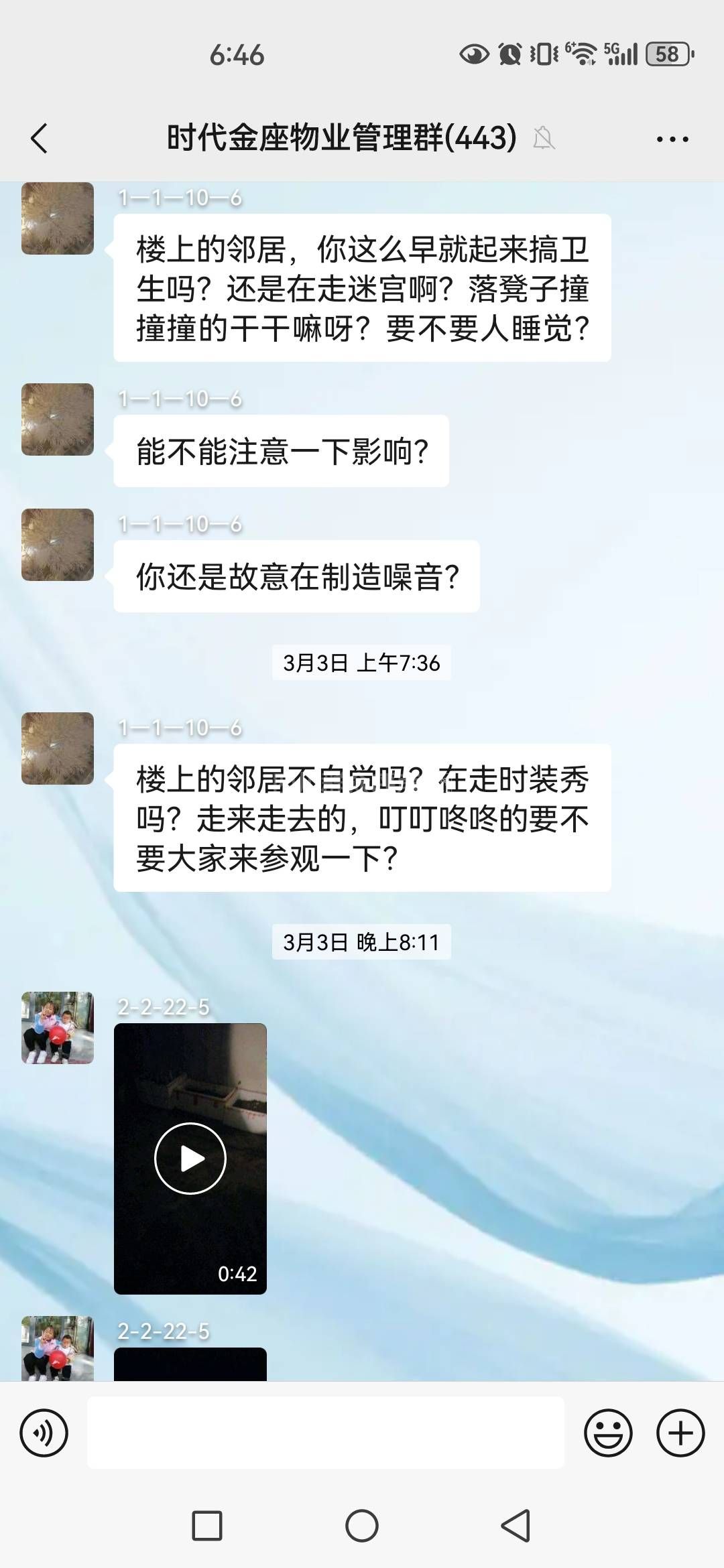This screenshot has height=1568, width=724.
Task: Tap the message text field
Action: [x=326, y=1433]
